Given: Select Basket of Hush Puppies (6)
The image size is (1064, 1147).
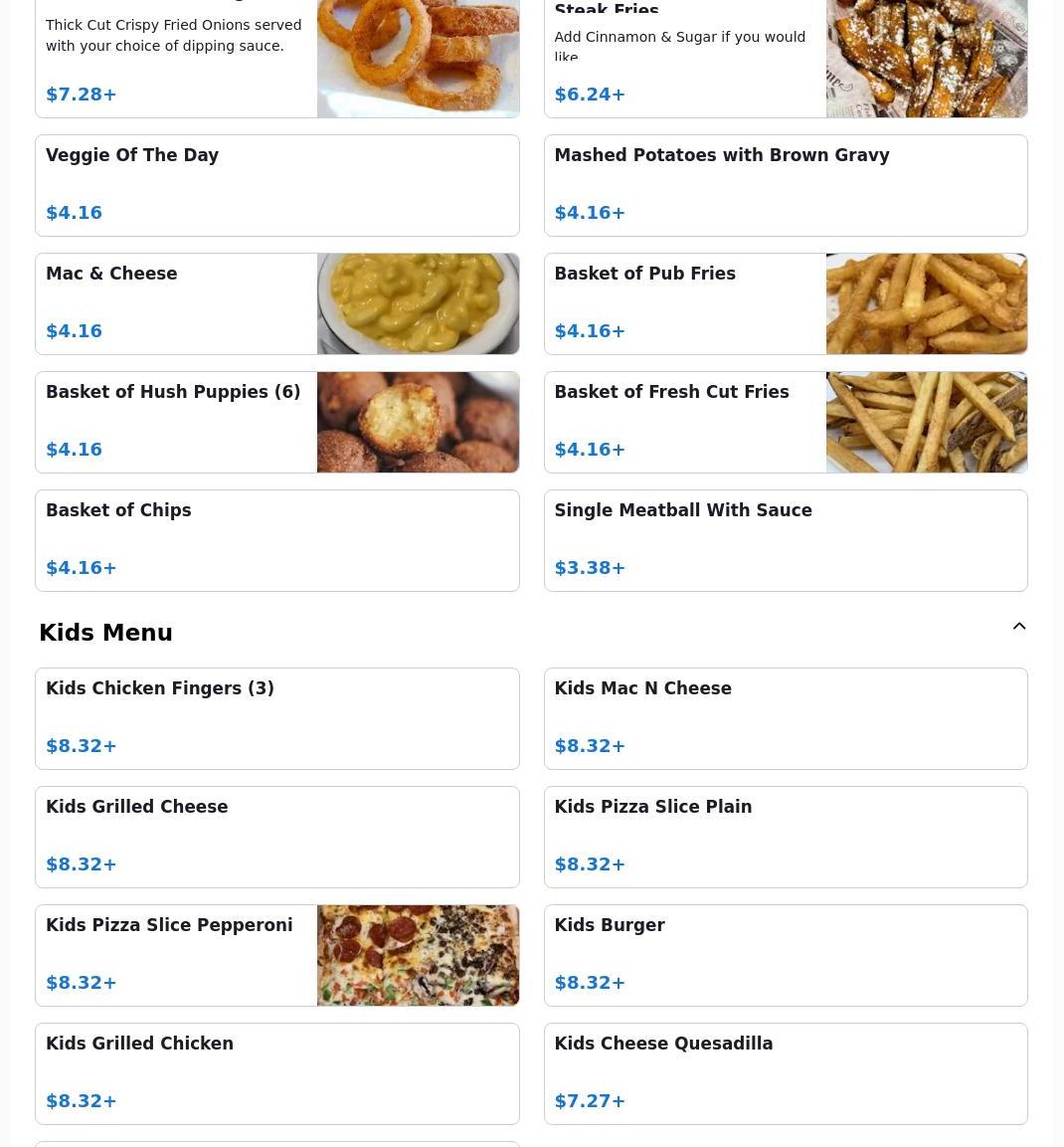Looking at the screenshot, I should (276, 422).
